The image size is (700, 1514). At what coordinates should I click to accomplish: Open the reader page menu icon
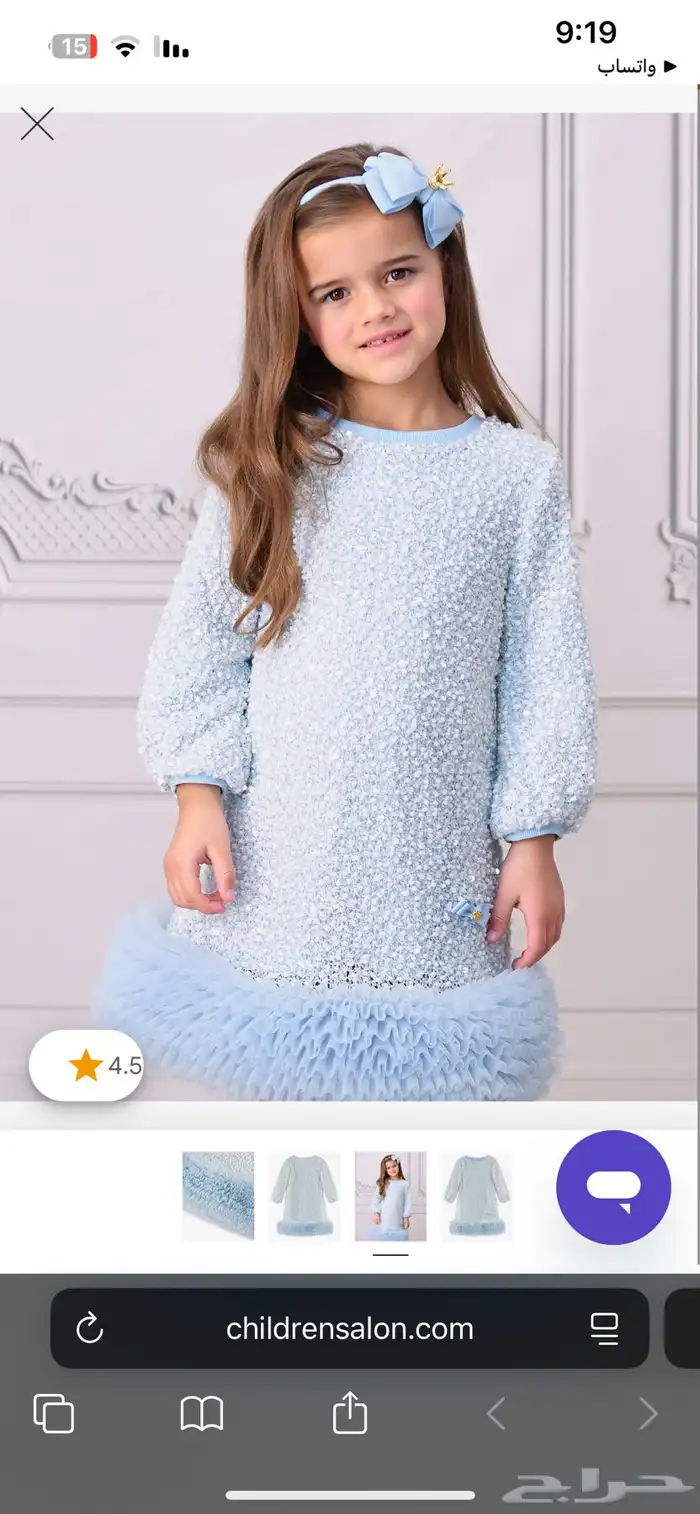coord(604,1328)
